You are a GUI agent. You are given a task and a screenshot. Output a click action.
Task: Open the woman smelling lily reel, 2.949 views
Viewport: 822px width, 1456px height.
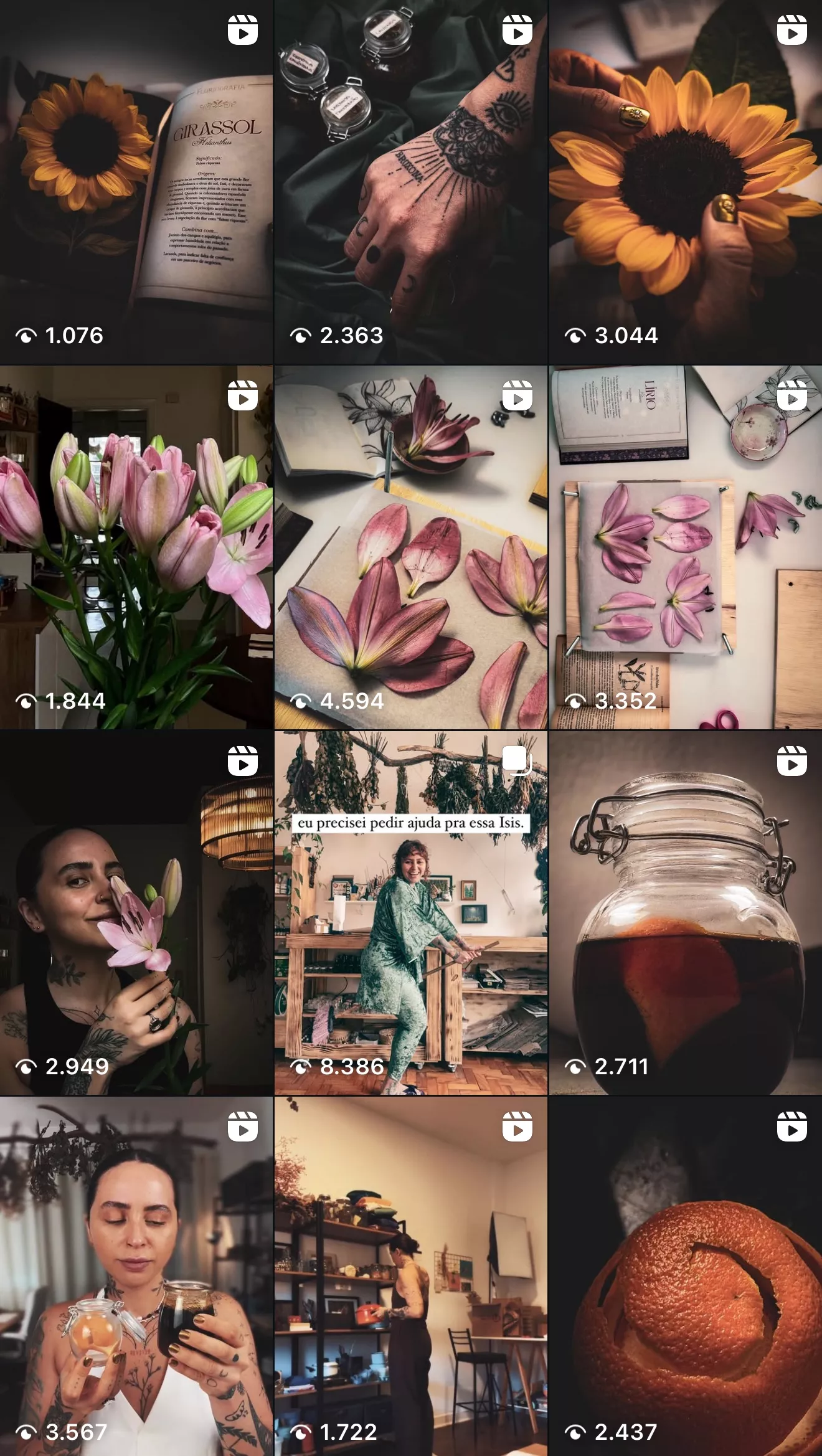pyautogui.click(x=136, y=912)
